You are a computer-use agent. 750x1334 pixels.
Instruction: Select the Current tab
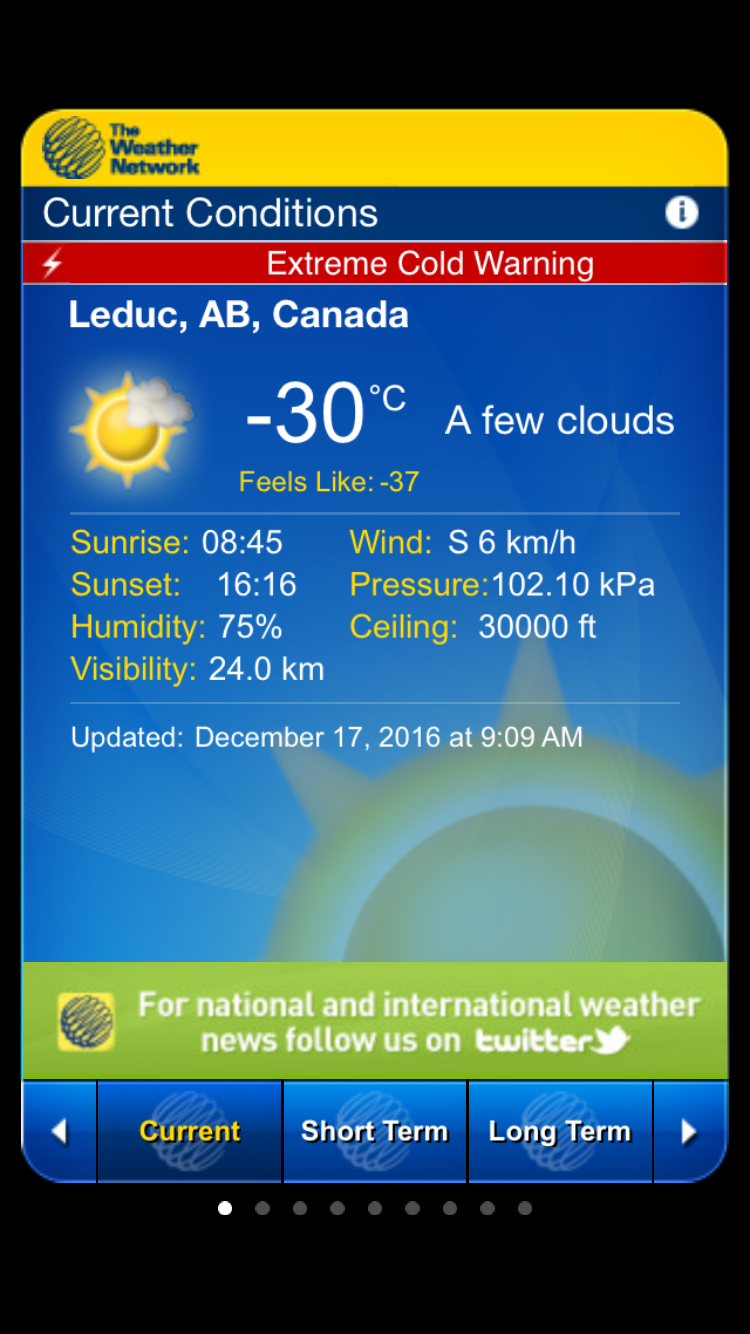click(x=189, y=1131)
